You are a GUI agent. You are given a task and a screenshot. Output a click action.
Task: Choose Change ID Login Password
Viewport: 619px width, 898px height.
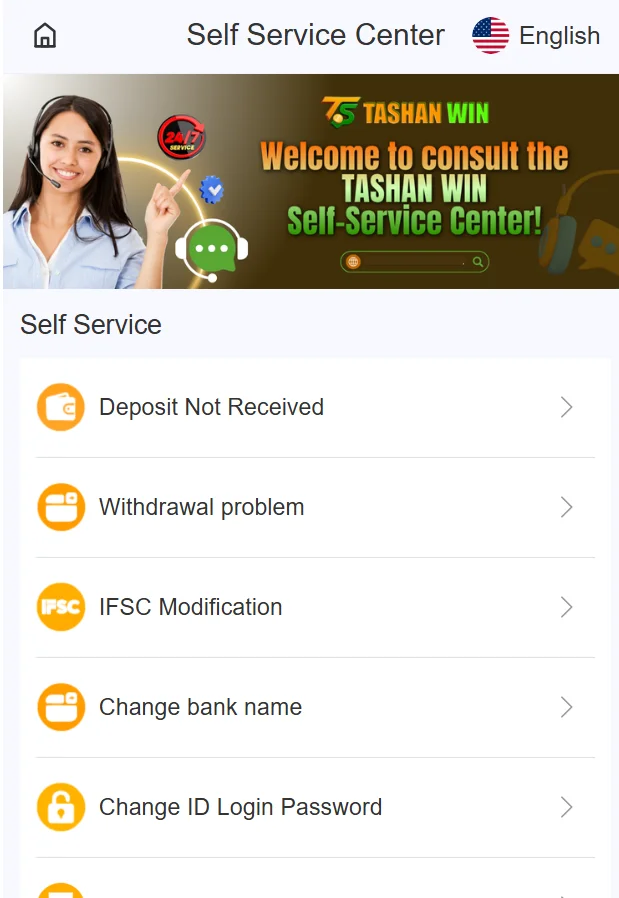[314, 807]
